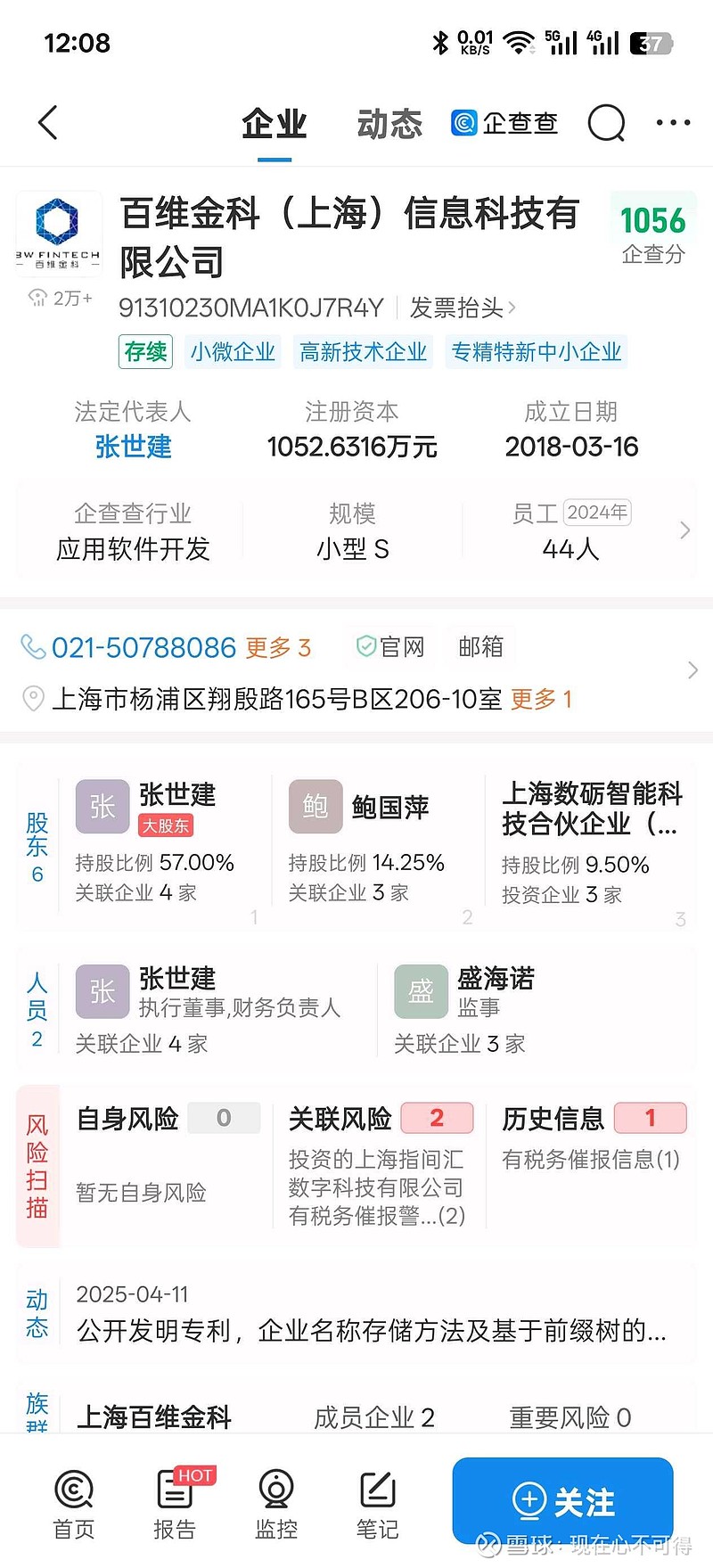
Task: Tap the 关注 follow button
Action: pos(562,1501)
